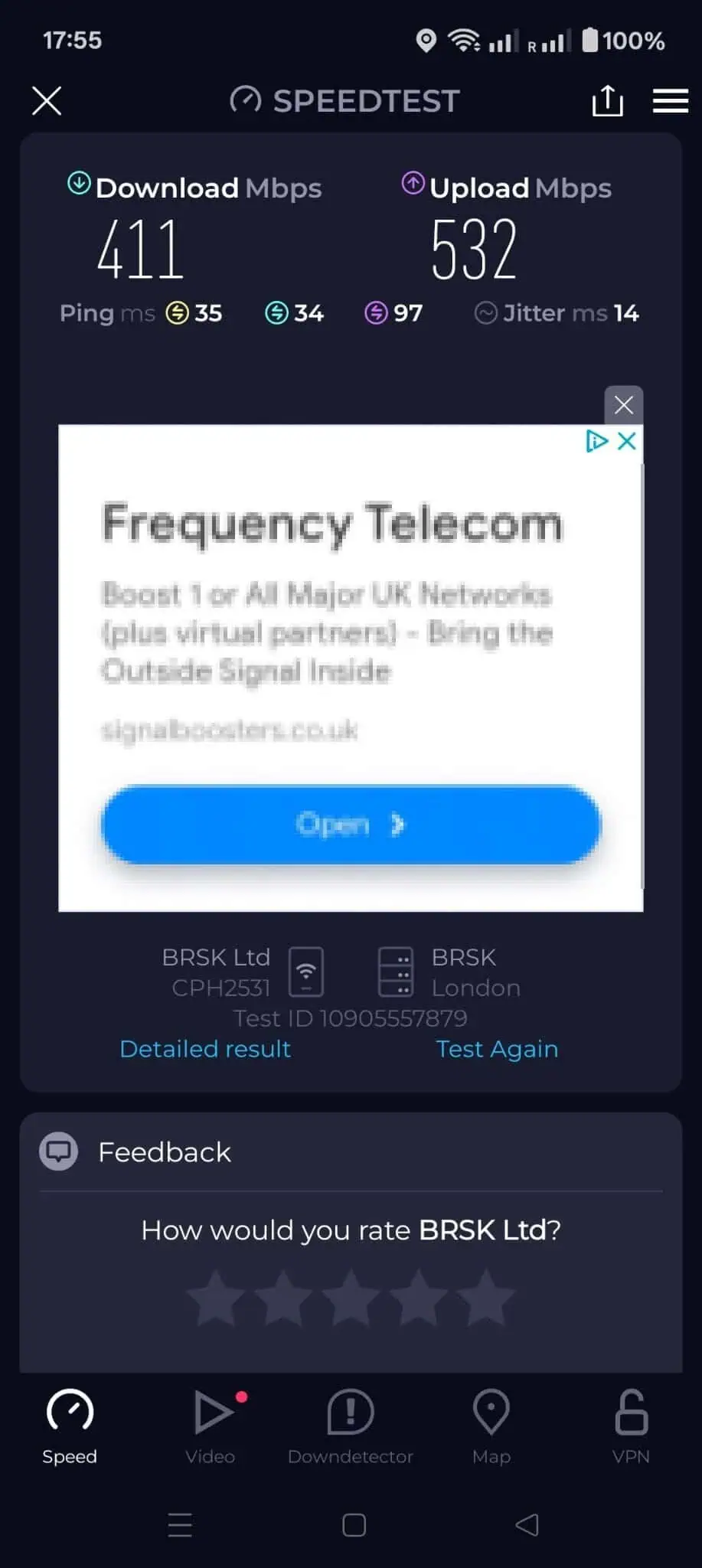This screenshot has height=1568, width=702.
Task: View the Detailed result
Action: click(x=205, y=1049)
